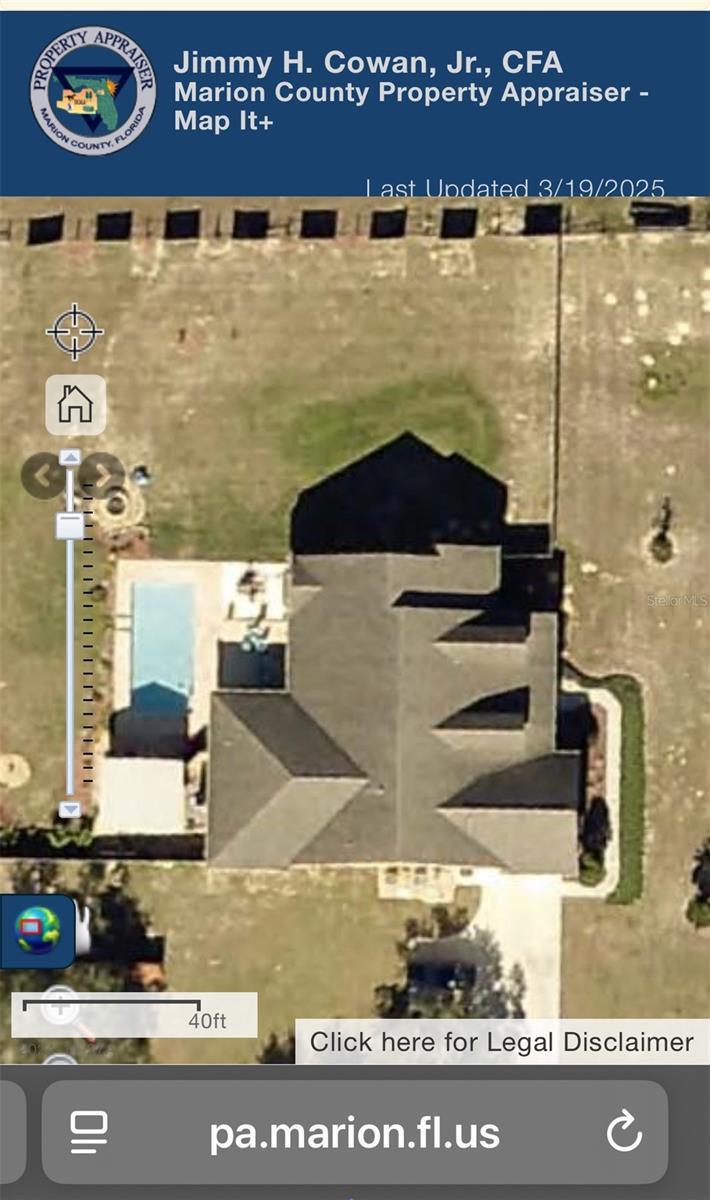Open the globe overview map toggle
710x1200 pixels.
(38, 930)
